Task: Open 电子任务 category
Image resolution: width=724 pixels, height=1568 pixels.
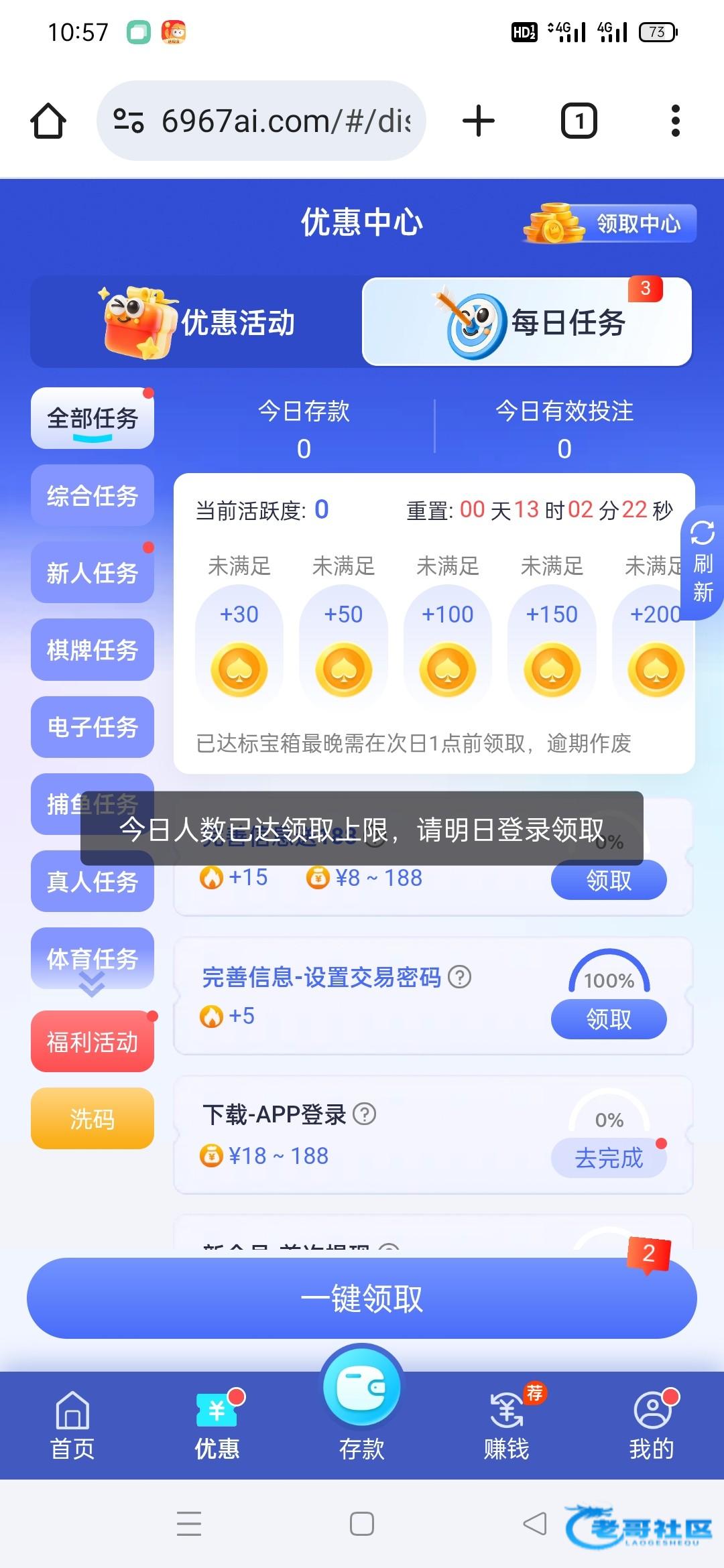Action: (x=93, y=727)
